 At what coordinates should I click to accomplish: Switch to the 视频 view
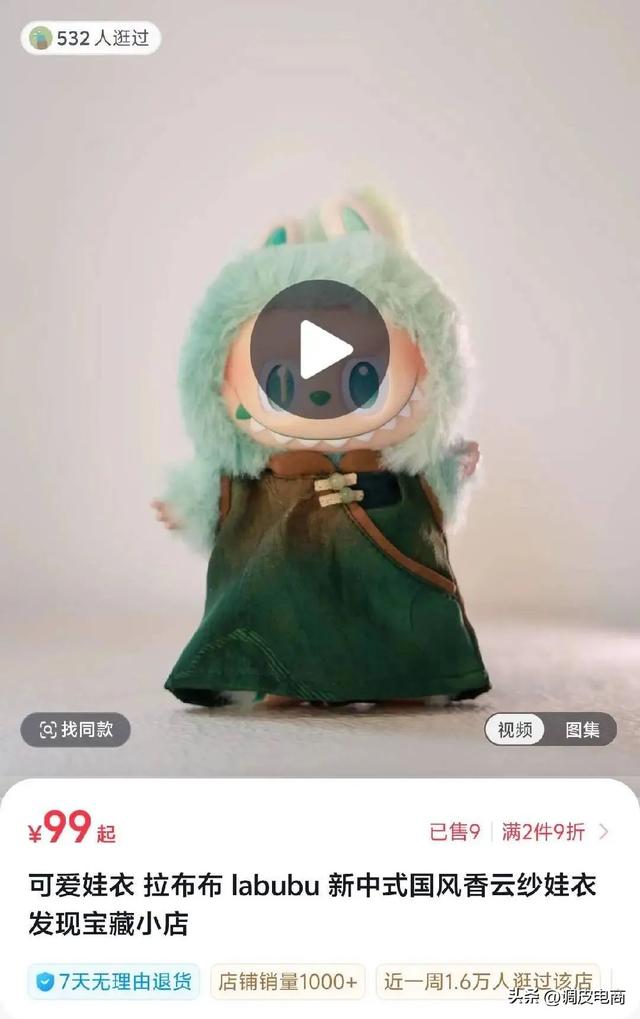[515, 729]
